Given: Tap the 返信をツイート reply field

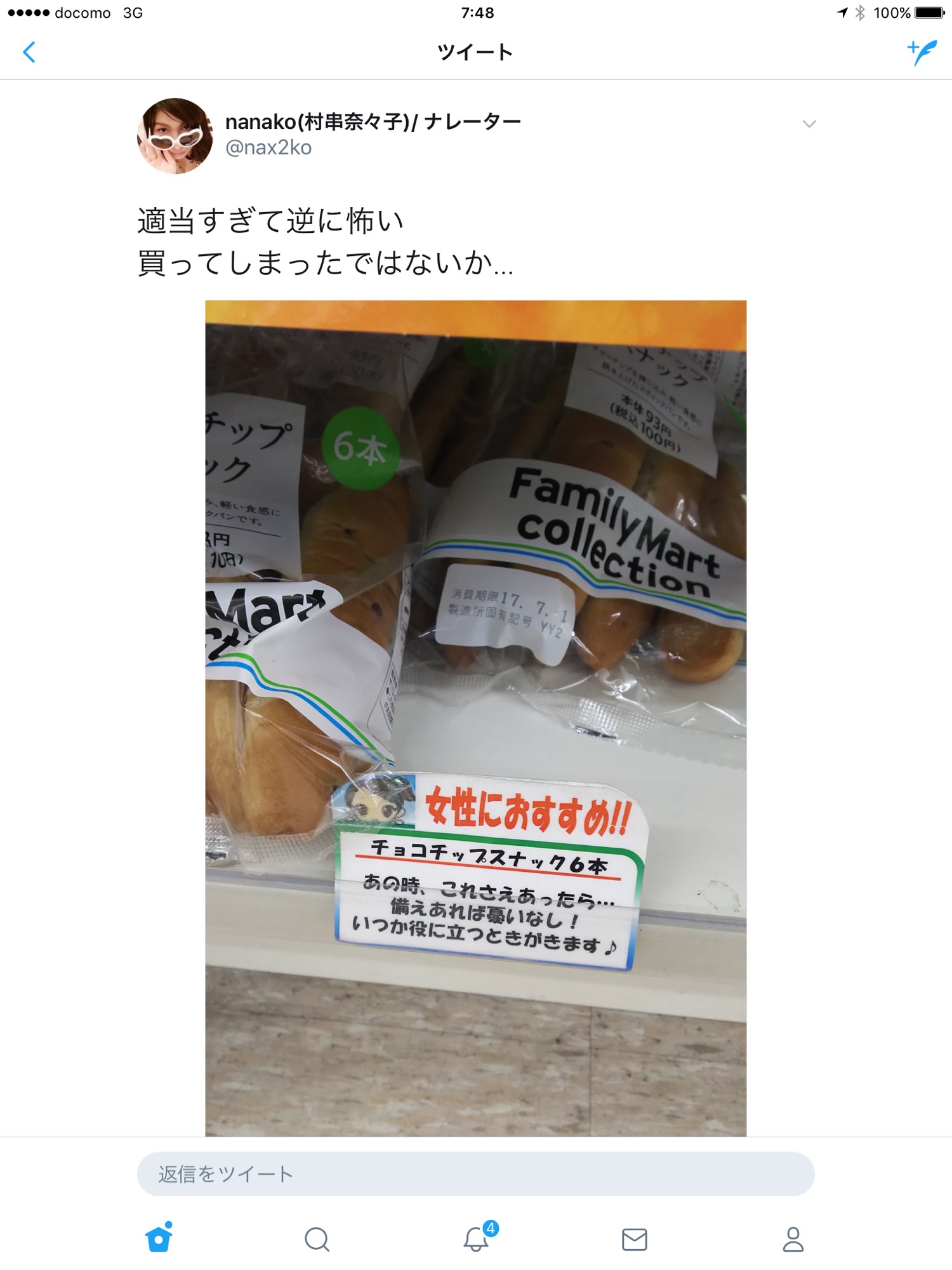Looking at the screenshot, I should [475, 1174].
